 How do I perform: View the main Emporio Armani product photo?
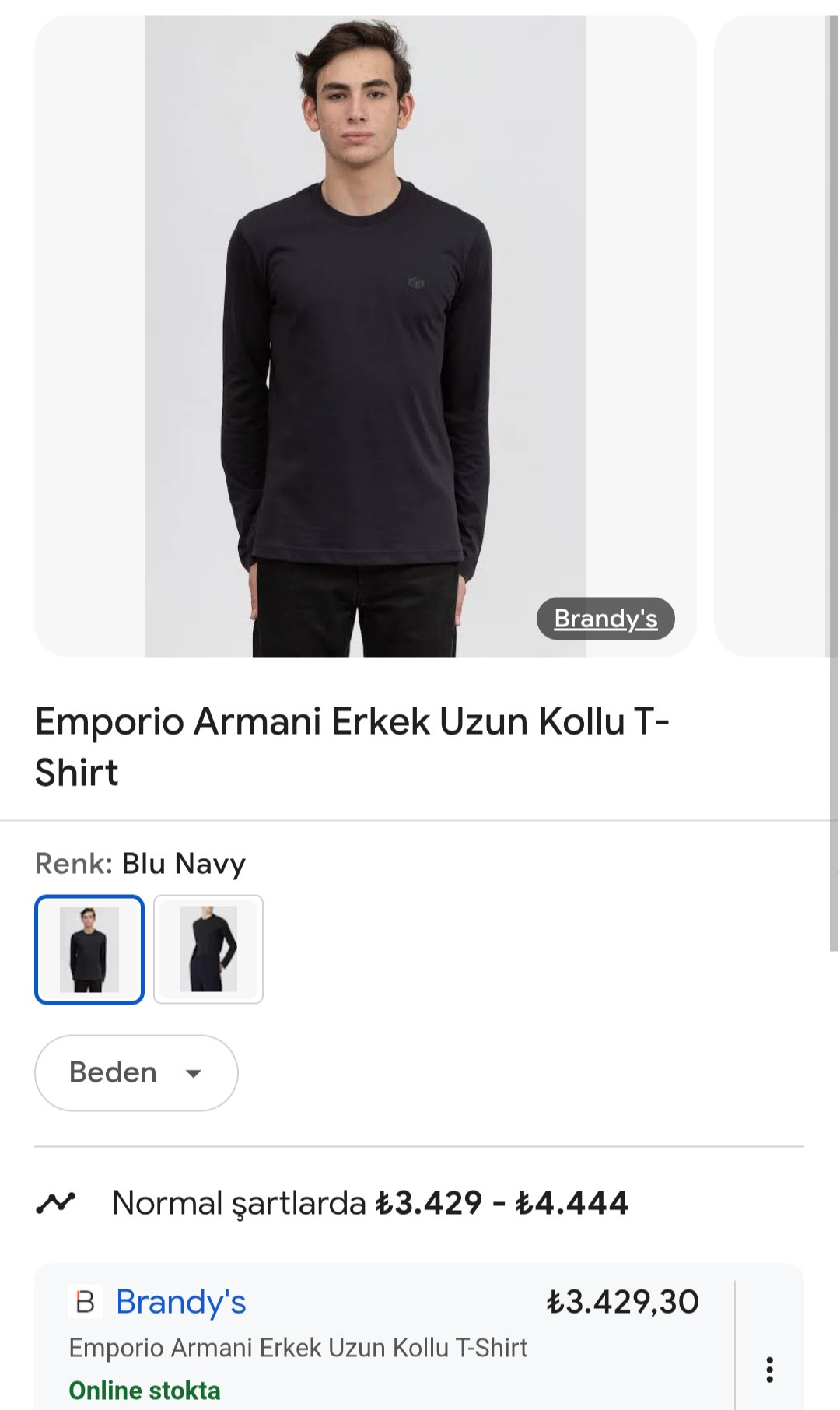click(x=365, y=335)
